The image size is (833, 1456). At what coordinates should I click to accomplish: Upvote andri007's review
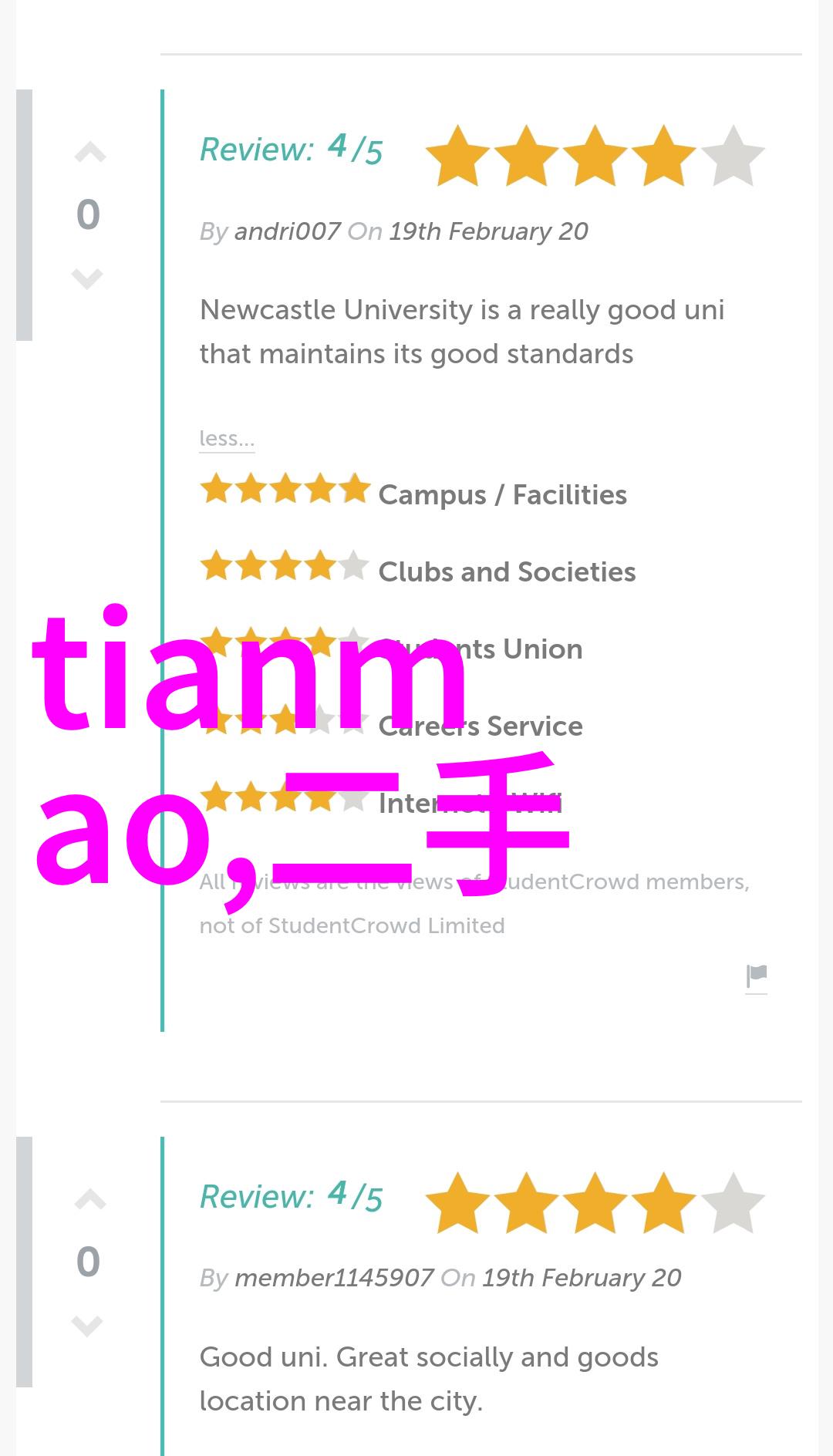[x=89, y=153]
